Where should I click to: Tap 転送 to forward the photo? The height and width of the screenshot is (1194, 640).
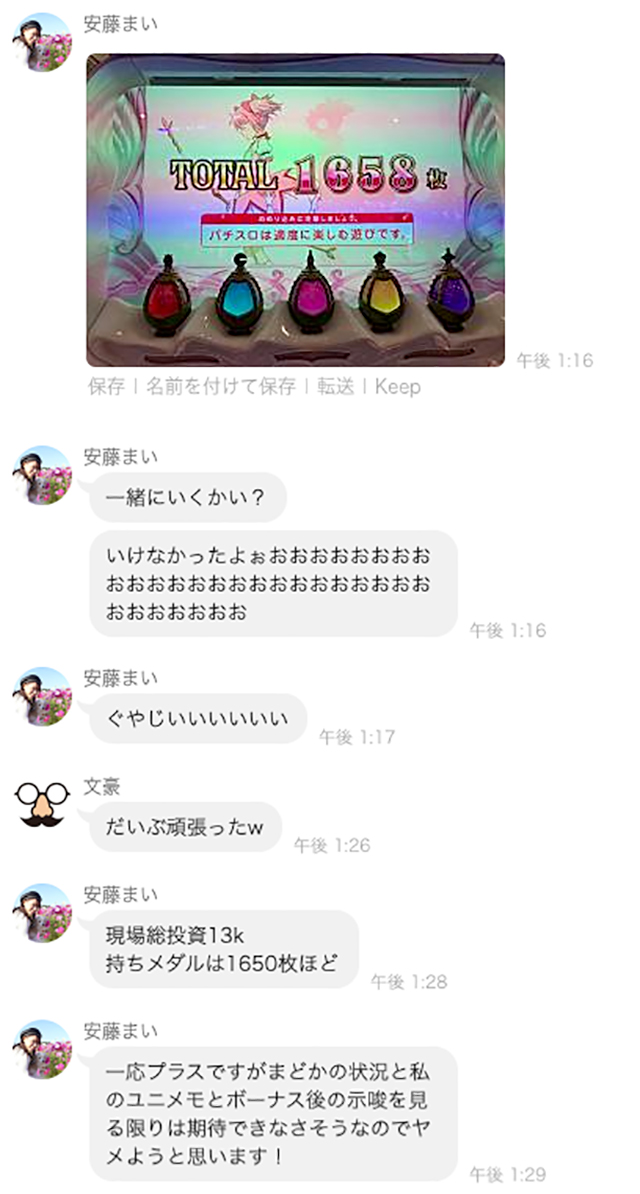tap(336, 387)
